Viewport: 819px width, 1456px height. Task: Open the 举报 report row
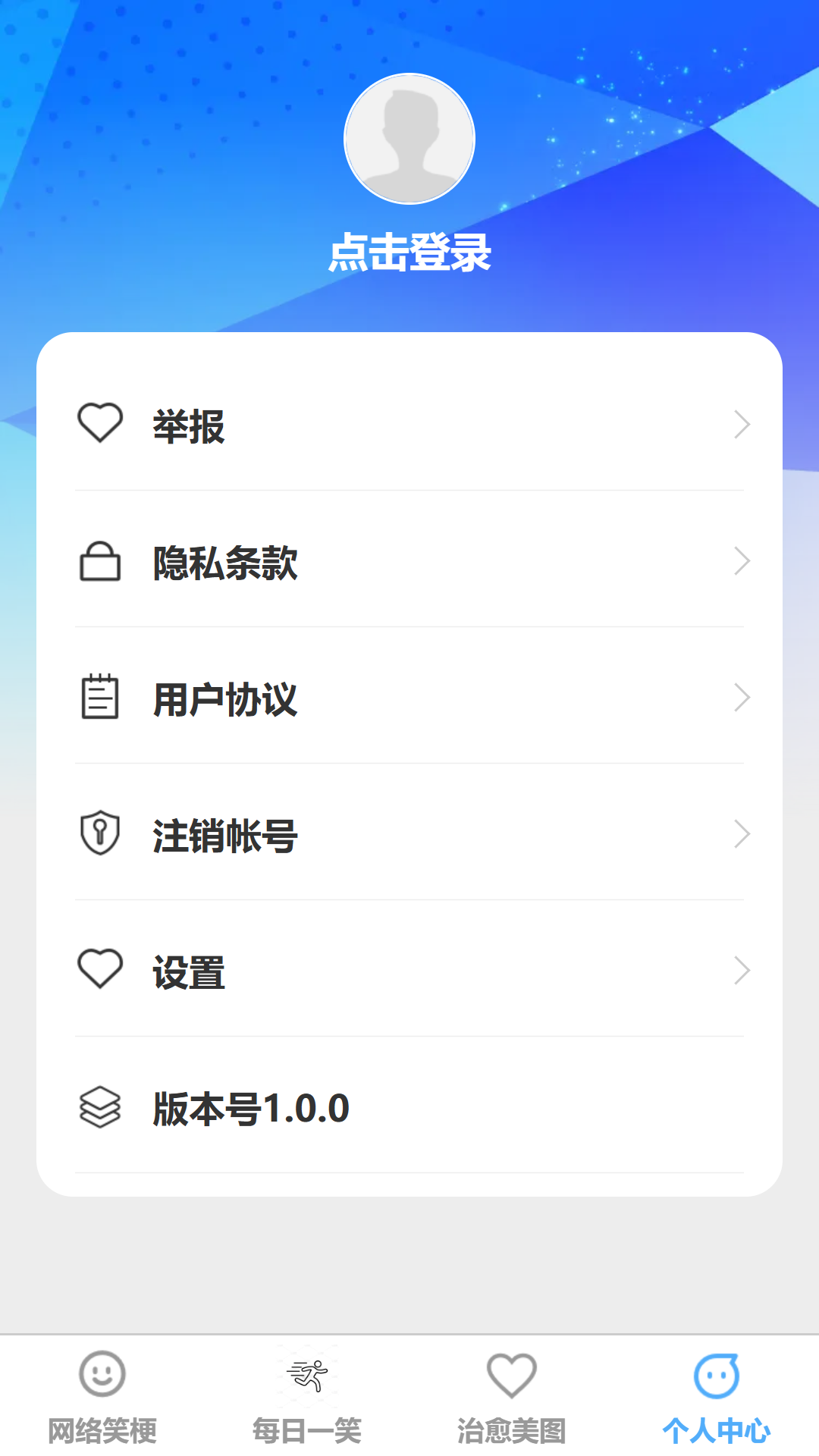coord(409,425)
